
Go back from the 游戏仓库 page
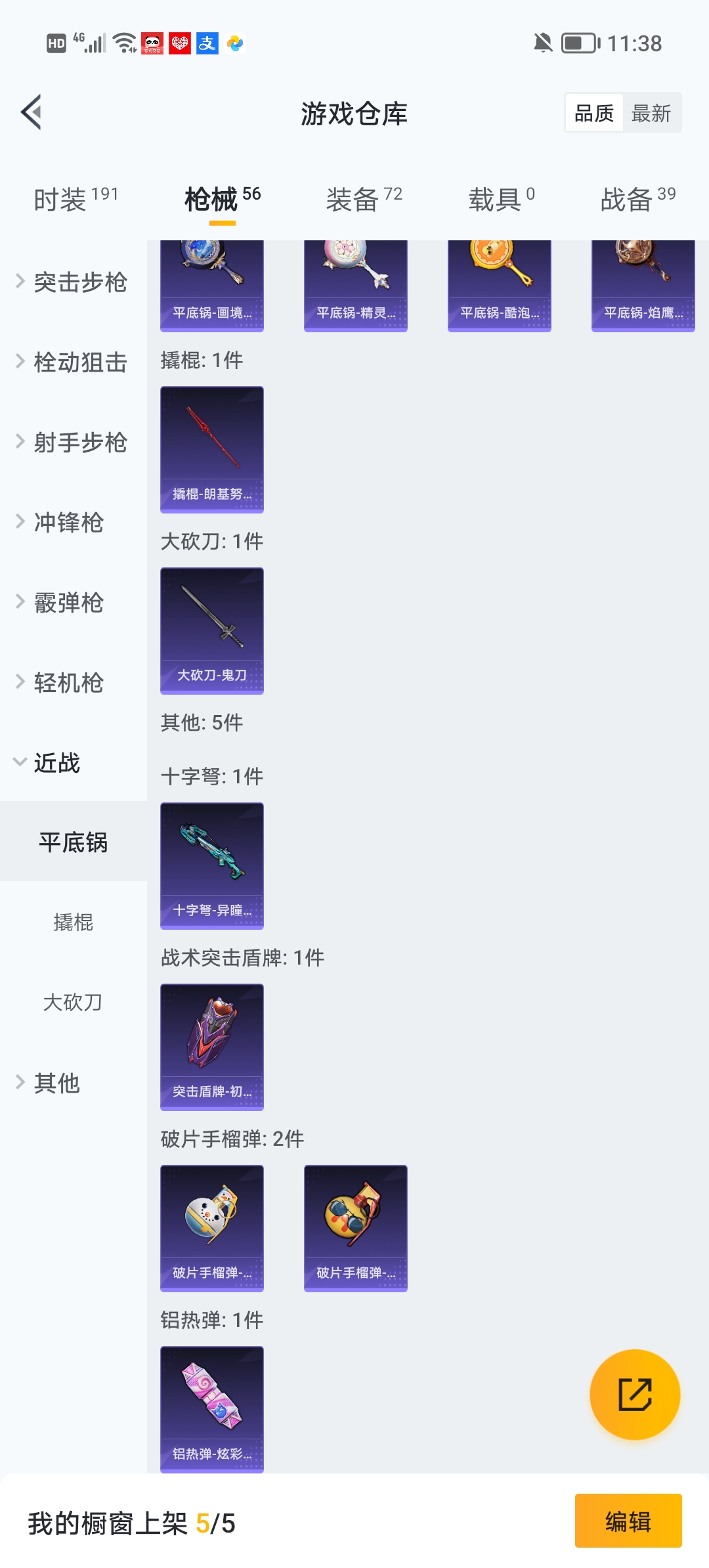pos(32,112)
